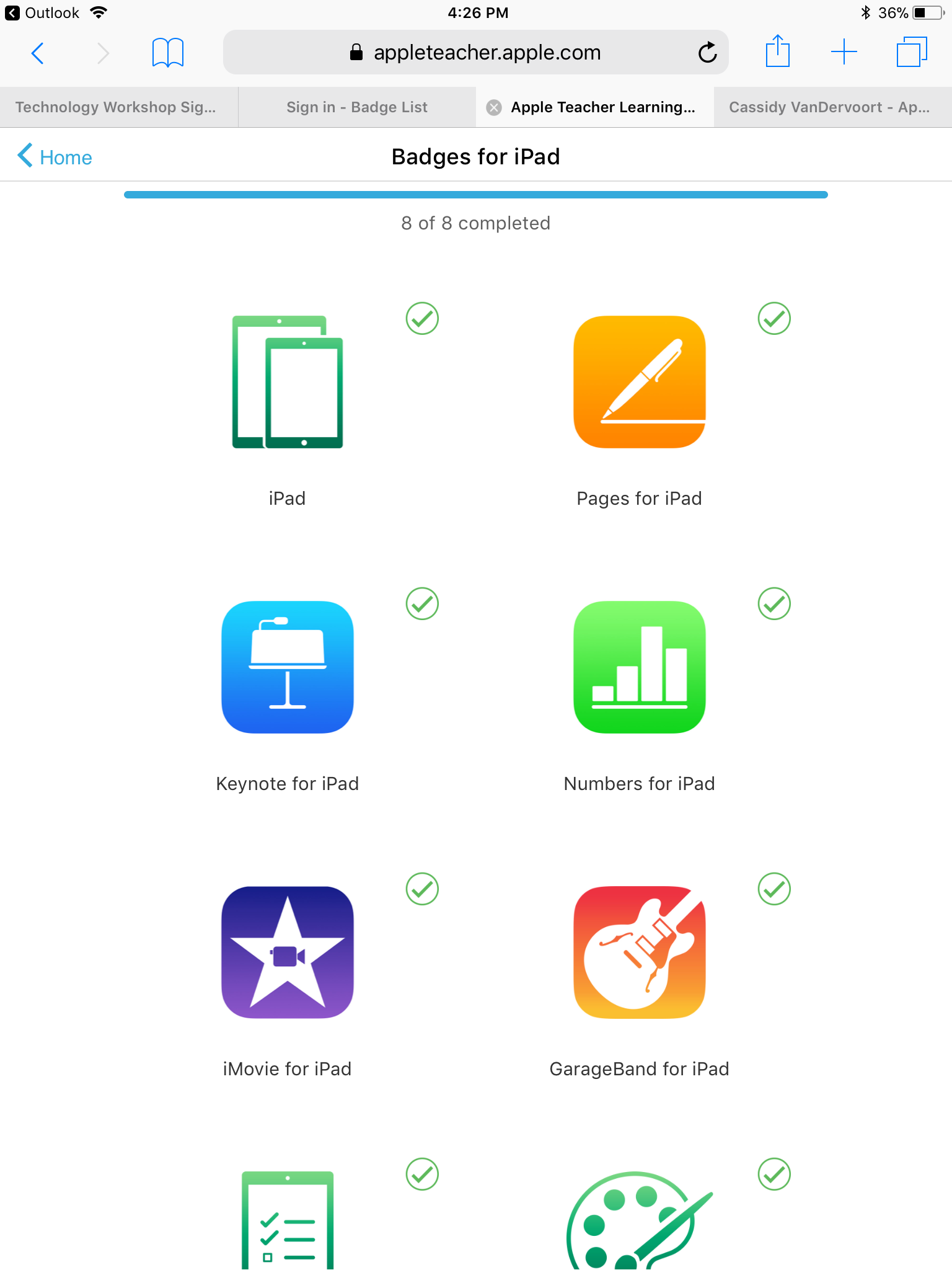
Task: View the Numbers for iPad badge
Action: click(639, 667)
